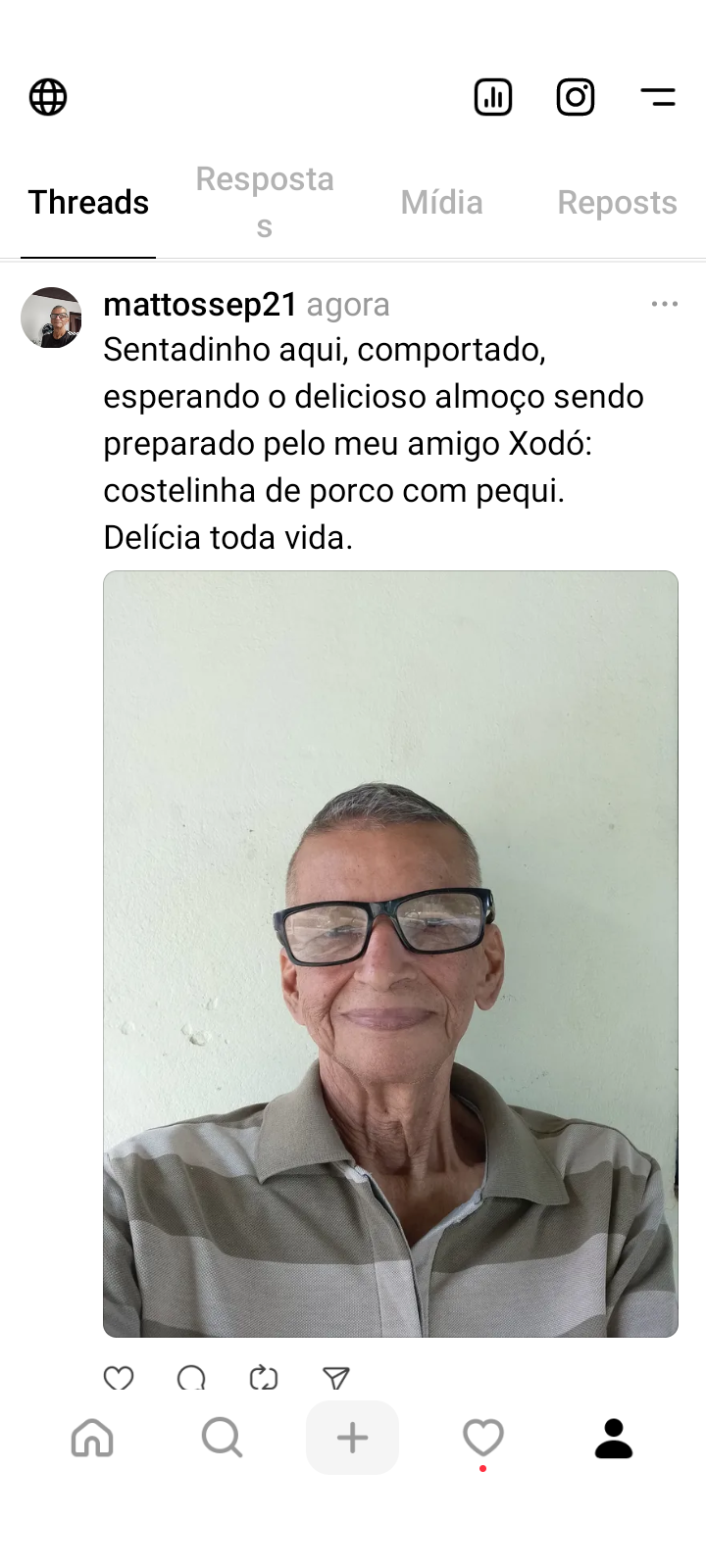Screen dimensions: 706x1568
Task: Open the profile tab
Action: (x=614, y=1438)
